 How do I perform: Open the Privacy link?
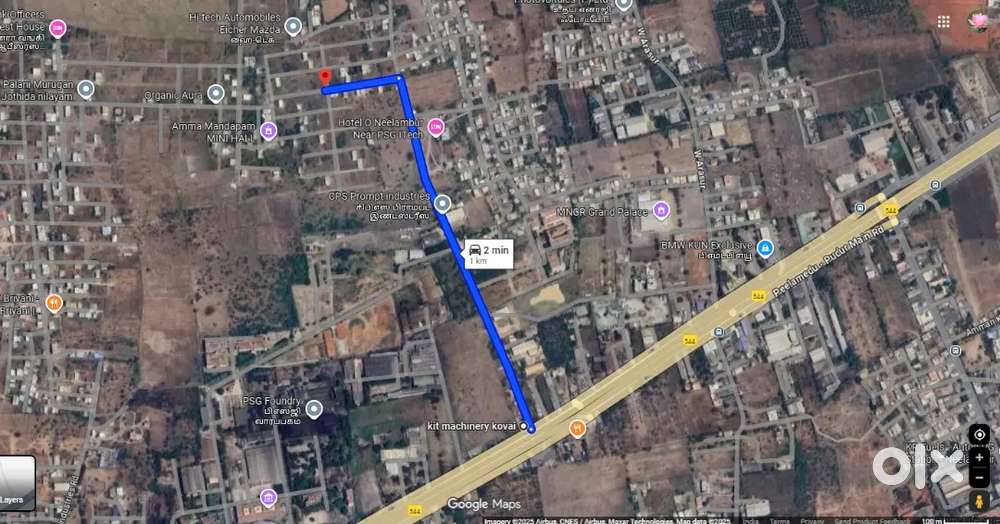coord(812,521)
